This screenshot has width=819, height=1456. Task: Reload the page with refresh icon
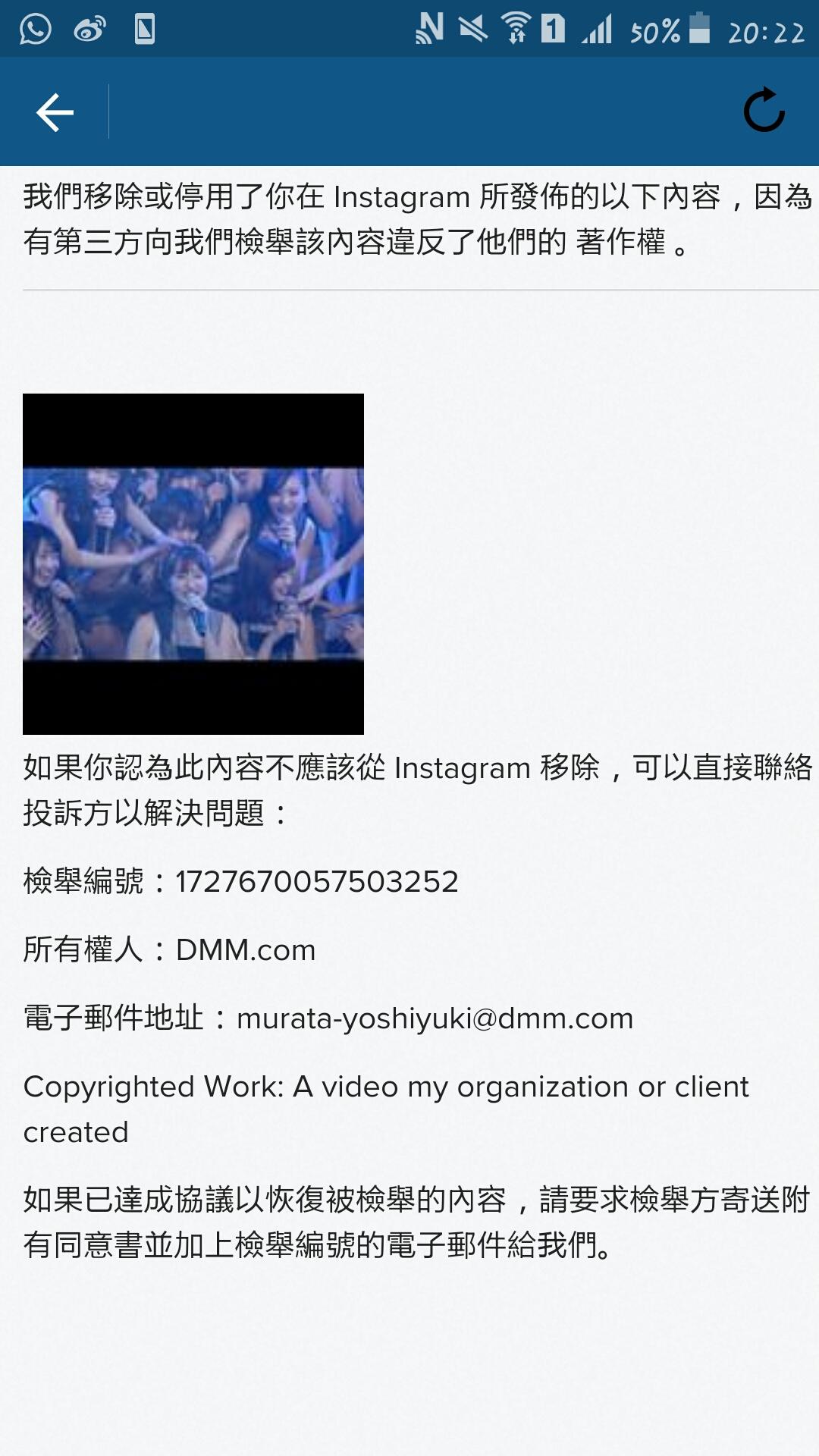pos(764,111)
